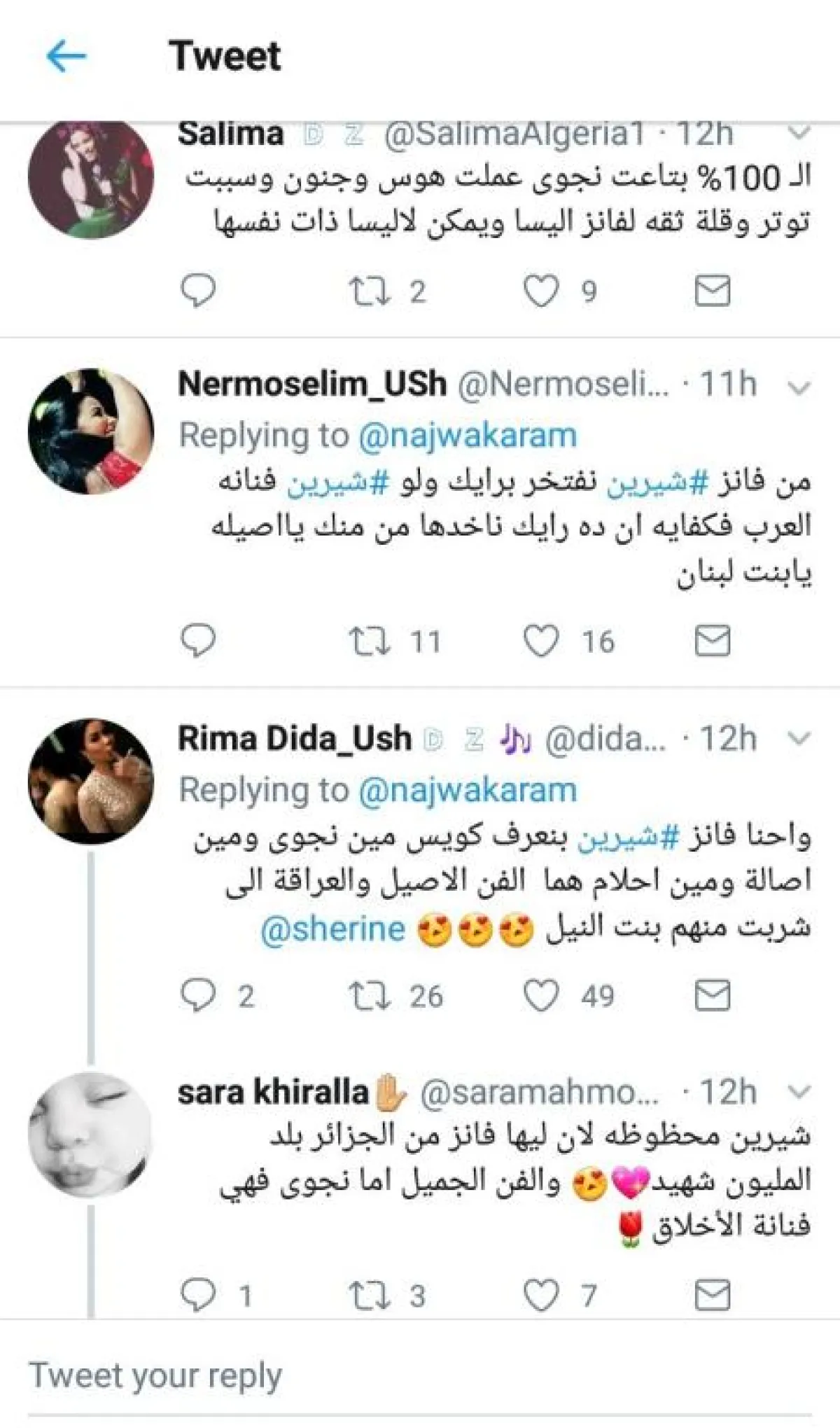Like Salima's tweet
Image resolution: width=840 pixels, height=1428 pixels.
541,291
